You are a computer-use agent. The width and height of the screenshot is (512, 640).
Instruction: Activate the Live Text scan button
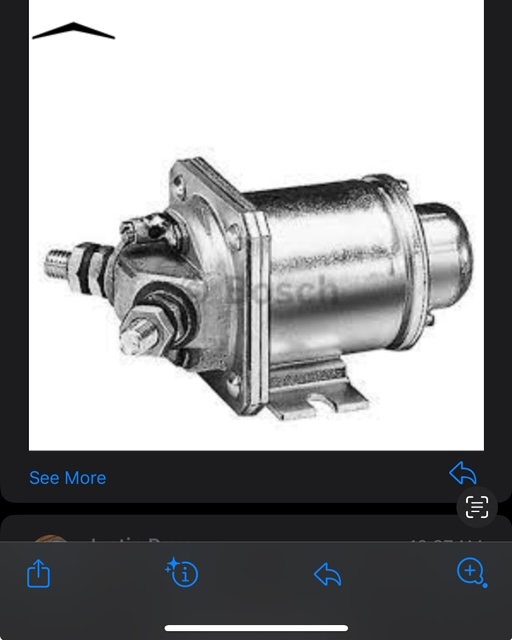click(477, 507)
